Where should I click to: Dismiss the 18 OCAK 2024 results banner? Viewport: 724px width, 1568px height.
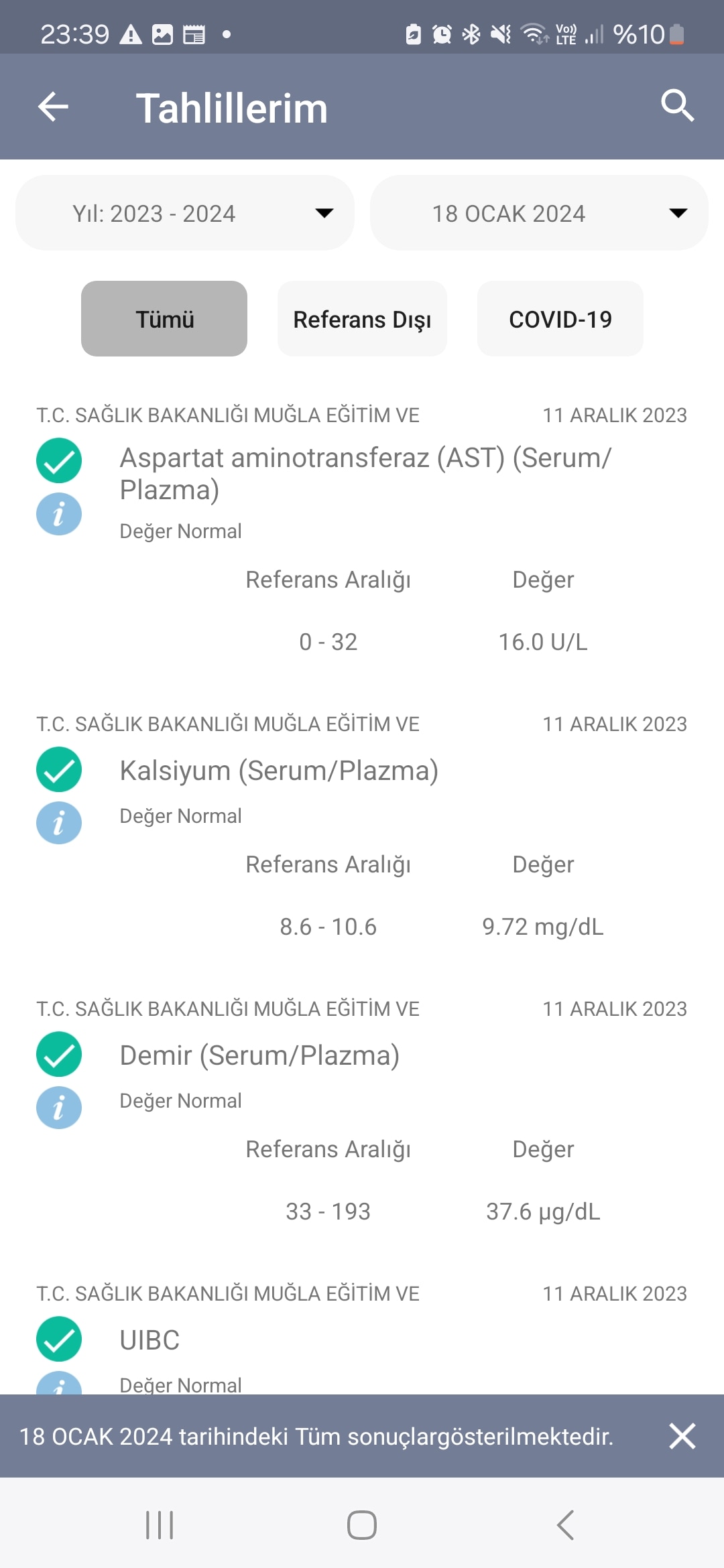[682, 1436]
